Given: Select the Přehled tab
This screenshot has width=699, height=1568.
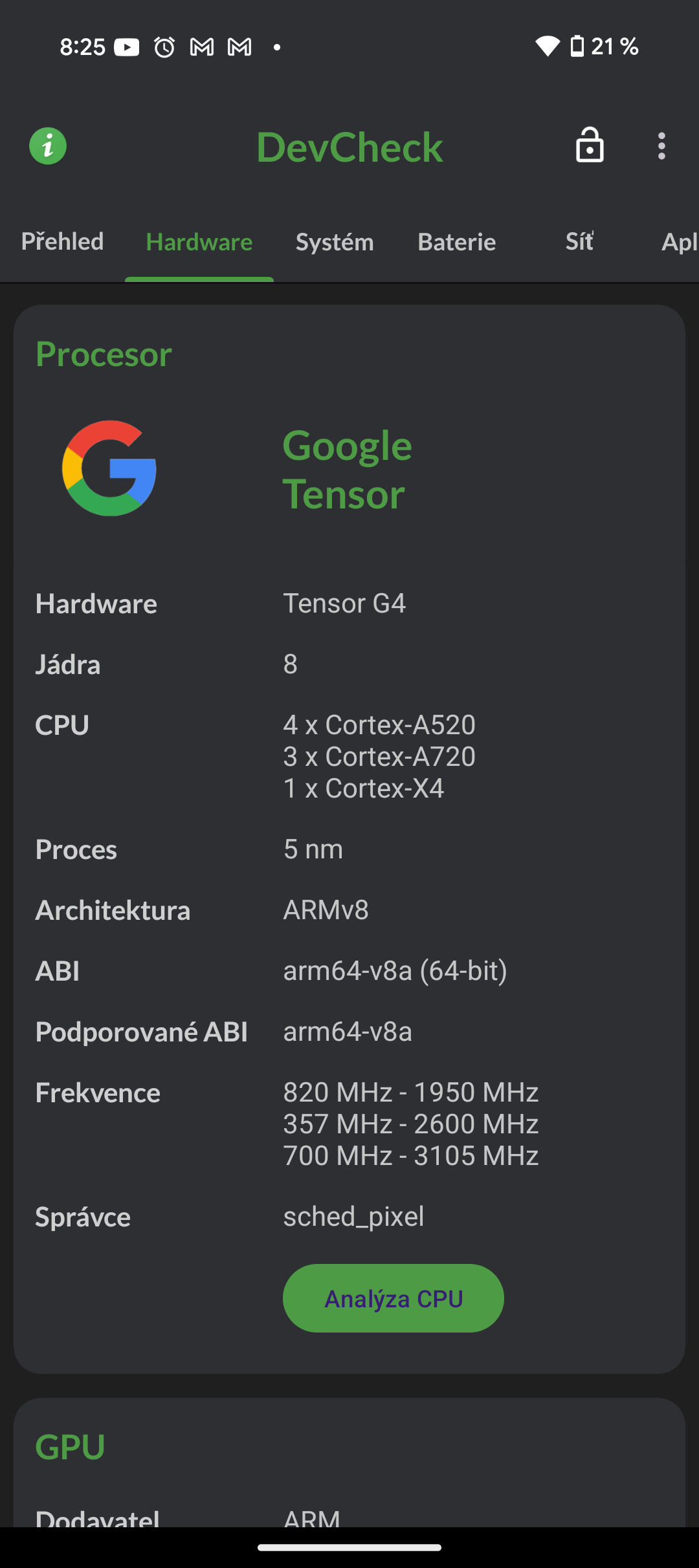Looking at the screenshot, I should tap(62, 242).
